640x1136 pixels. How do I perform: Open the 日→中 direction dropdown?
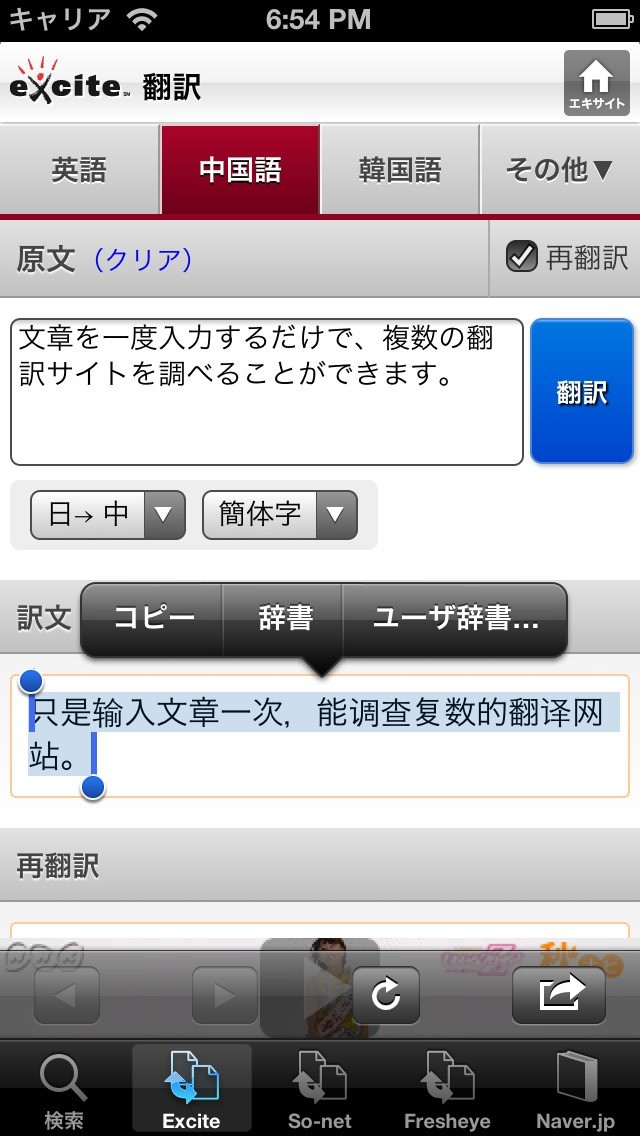point(108,515)
